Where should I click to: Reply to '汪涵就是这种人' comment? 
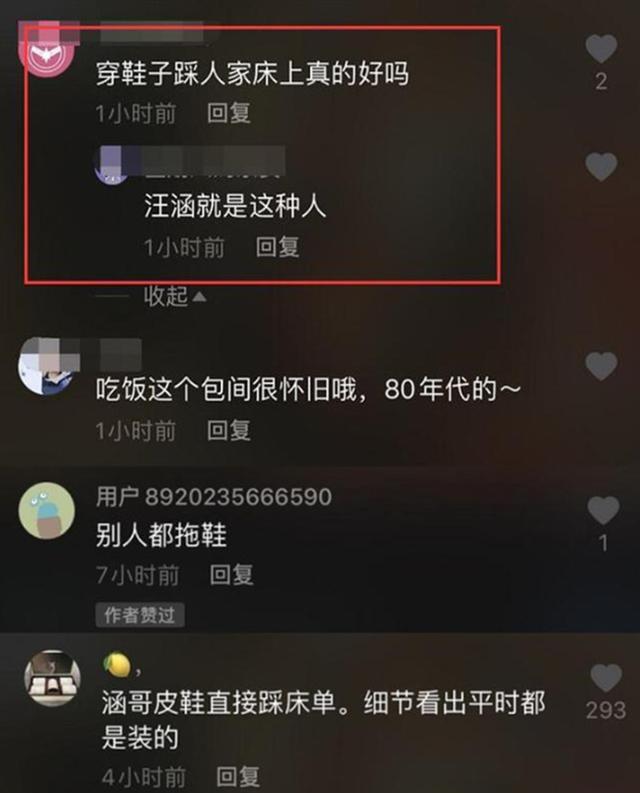tap(277, 247)
